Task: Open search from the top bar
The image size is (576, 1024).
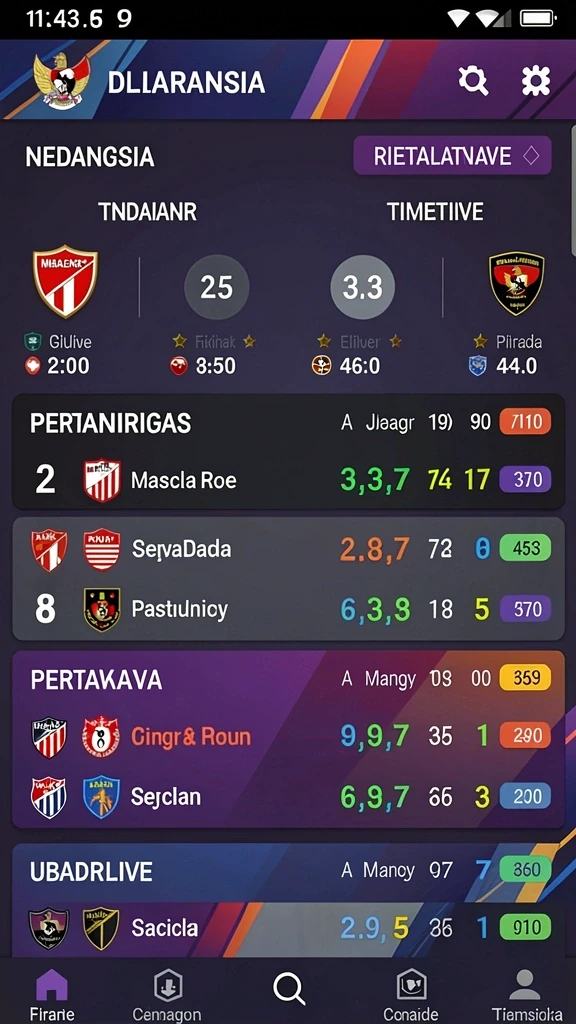Action: 473,81
